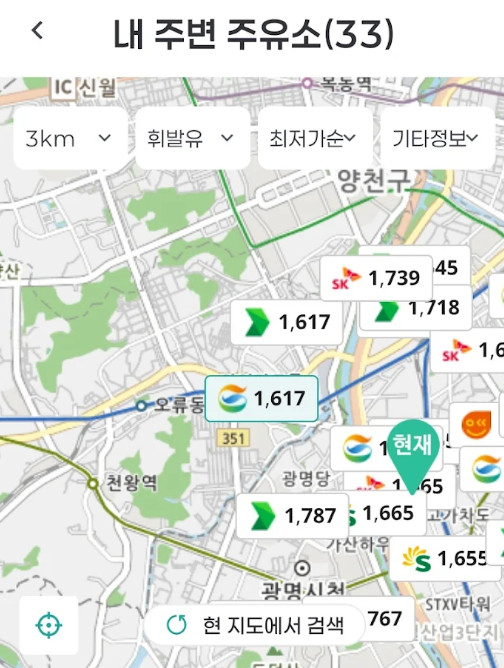Image resolution: width=504 pixels, height=668 pixels.
Task: Tap 현 지도에서 검색 button
Action: (x=255, y=625)
